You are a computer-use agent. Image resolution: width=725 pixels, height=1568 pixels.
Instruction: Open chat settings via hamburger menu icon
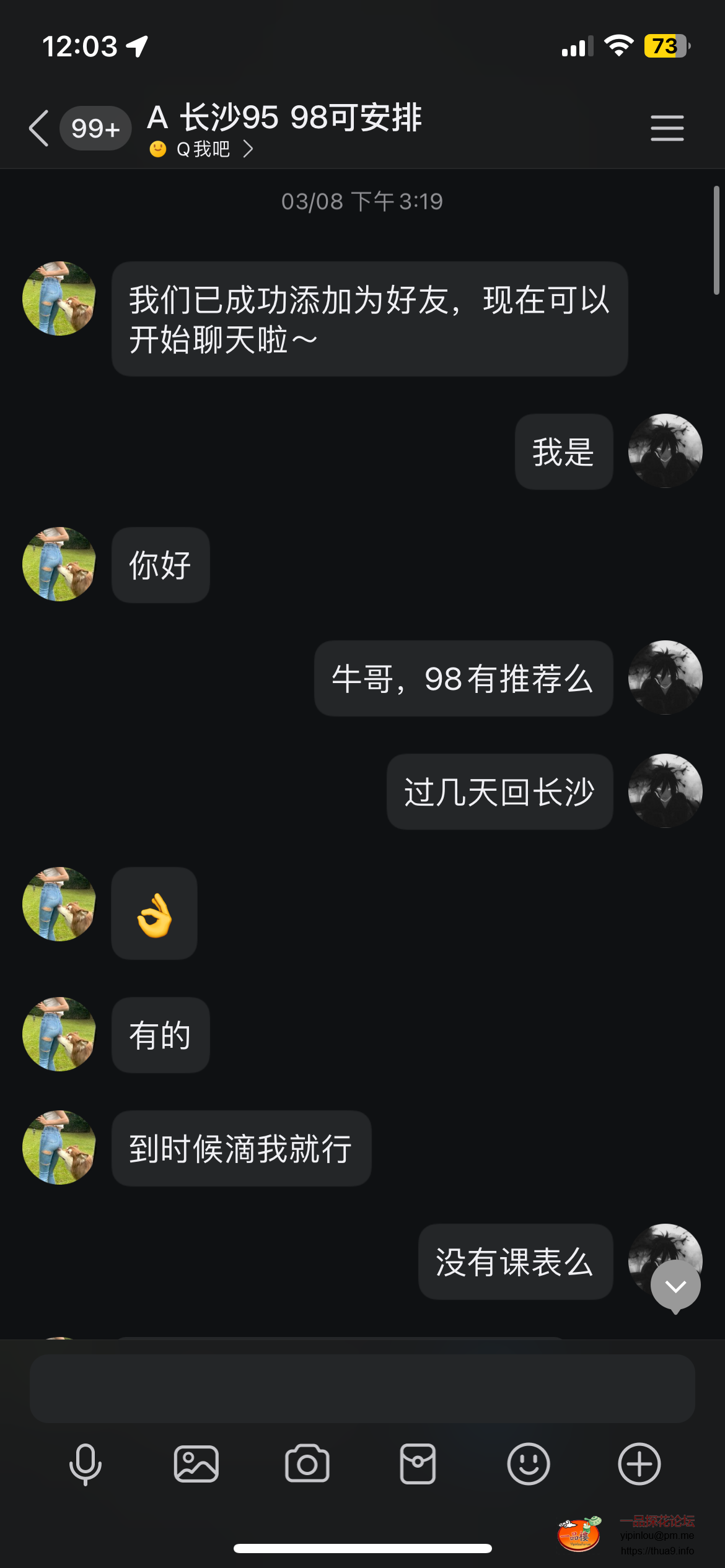tap(667, 128)
